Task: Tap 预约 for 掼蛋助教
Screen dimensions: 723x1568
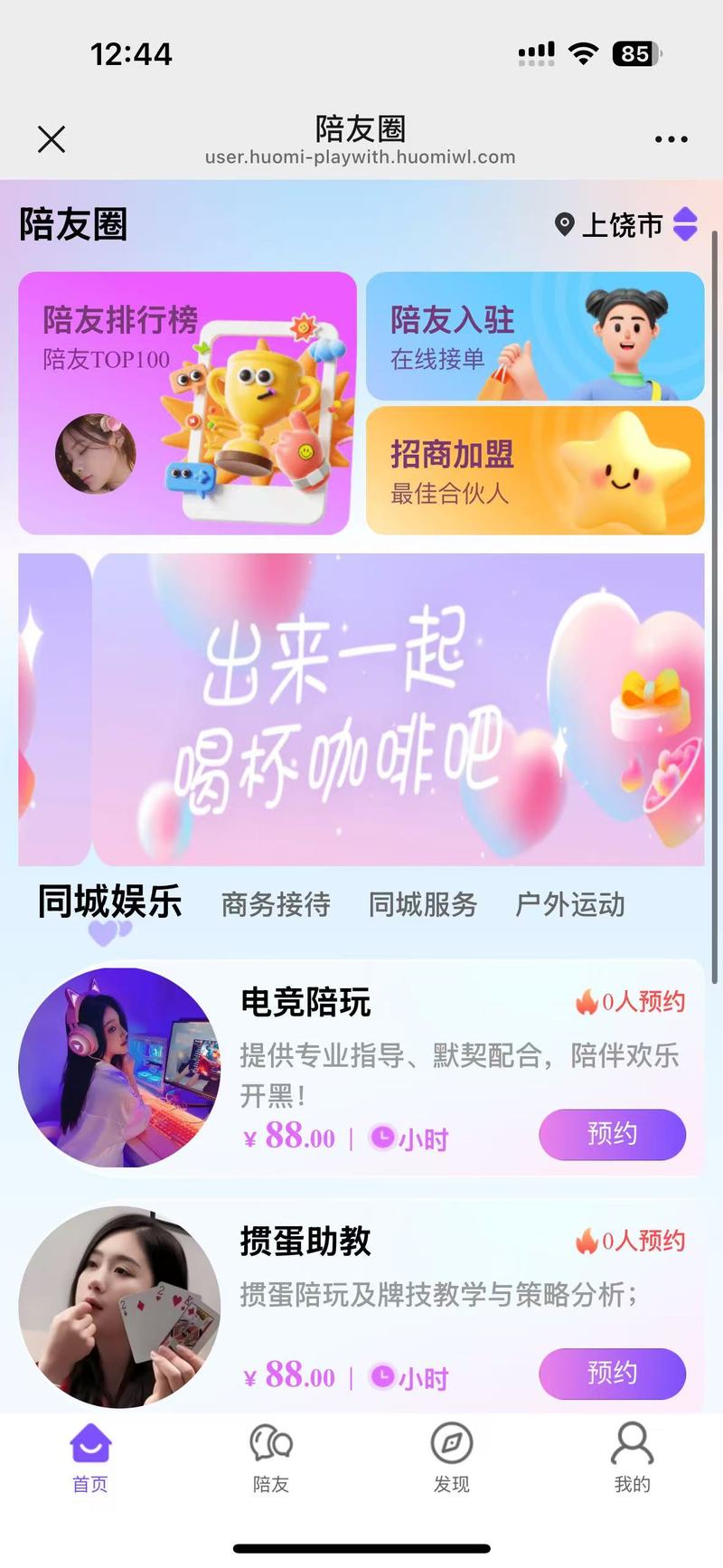Action: (612, 1374)
